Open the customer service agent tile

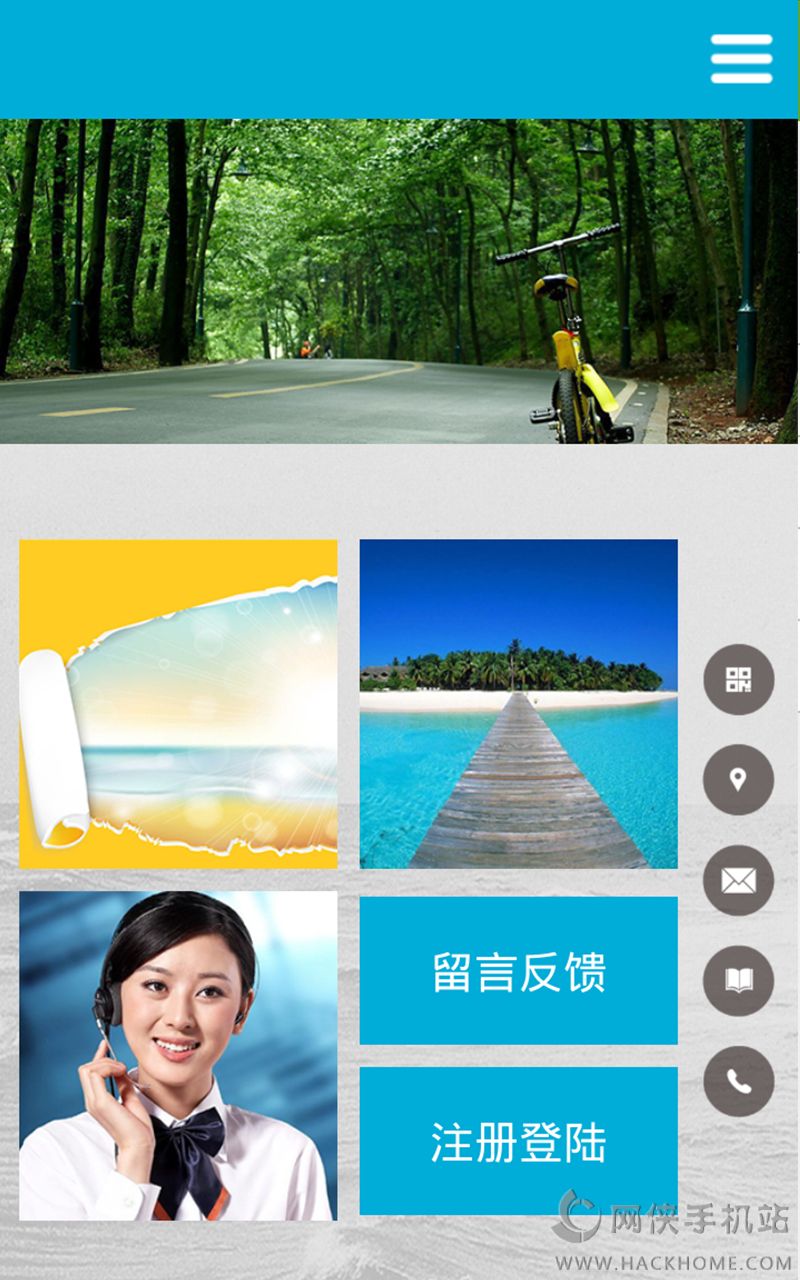point(178,1056)
